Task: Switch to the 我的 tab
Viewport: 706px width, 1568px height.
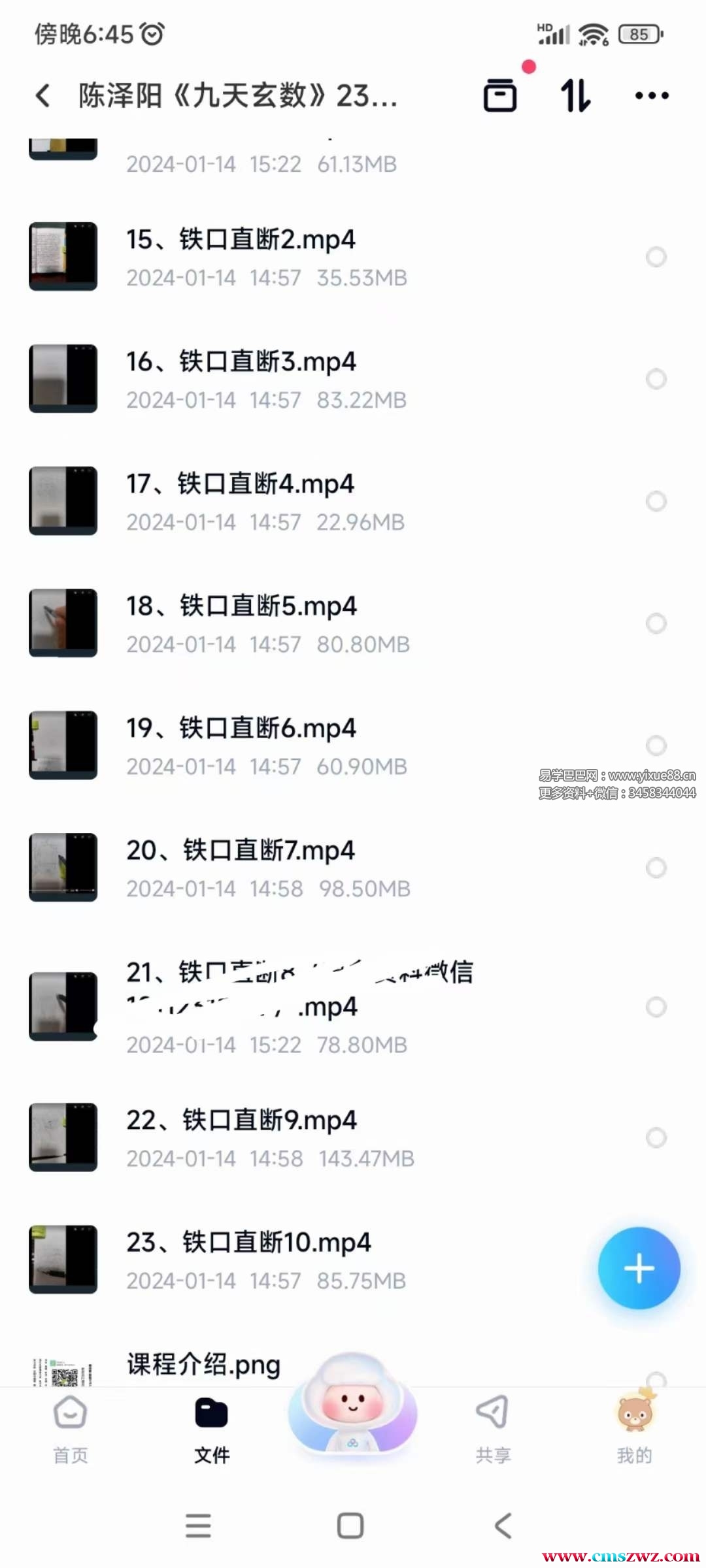Action: (x=634, y=1429)
